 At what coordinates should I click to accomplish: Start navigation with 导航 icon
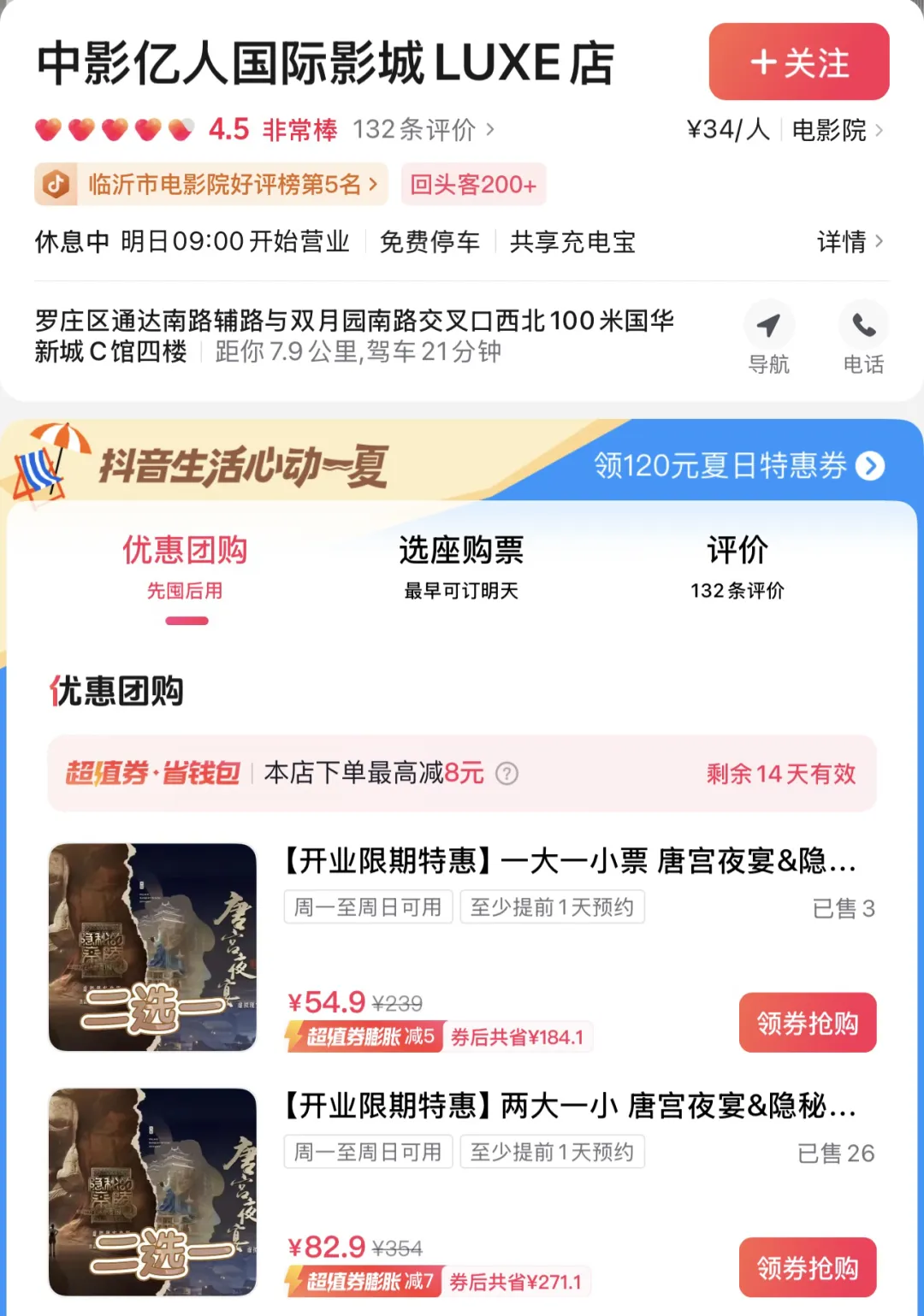768,337
